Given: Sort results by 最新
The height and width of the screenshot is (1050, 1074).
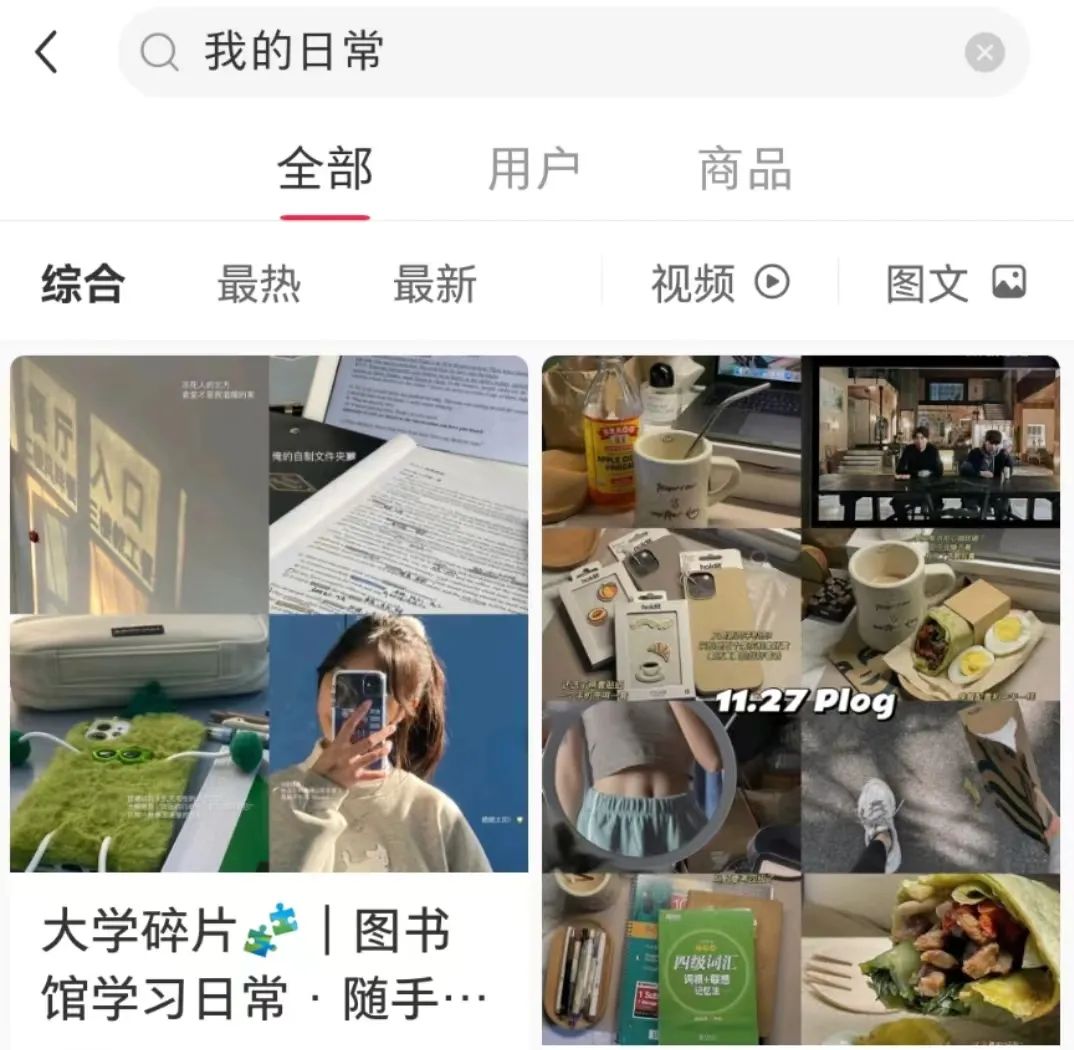Looking at the screenshot, I should coord(435,285).
